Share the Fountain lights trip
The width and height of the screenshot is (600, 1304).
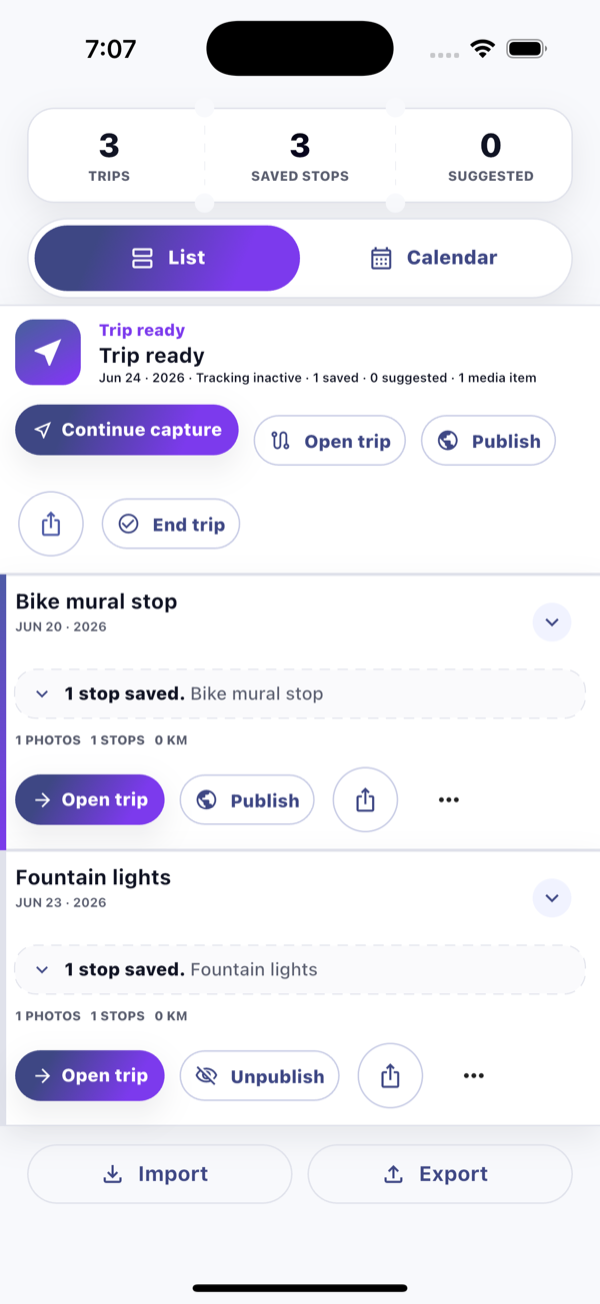click(x=390, y=1076)
